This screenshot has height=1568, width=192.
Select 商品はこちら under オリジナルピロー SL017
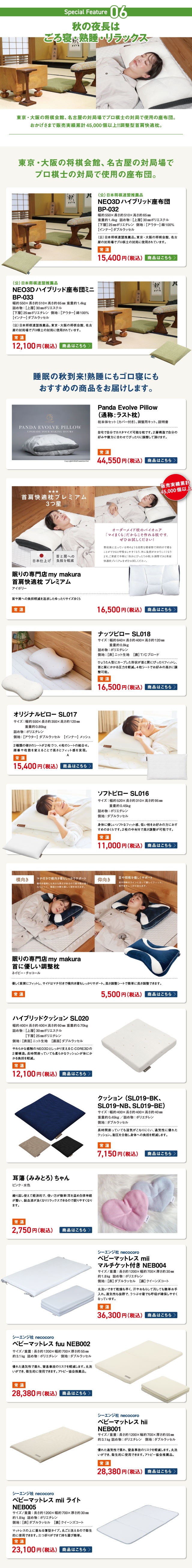click(76, 766)
